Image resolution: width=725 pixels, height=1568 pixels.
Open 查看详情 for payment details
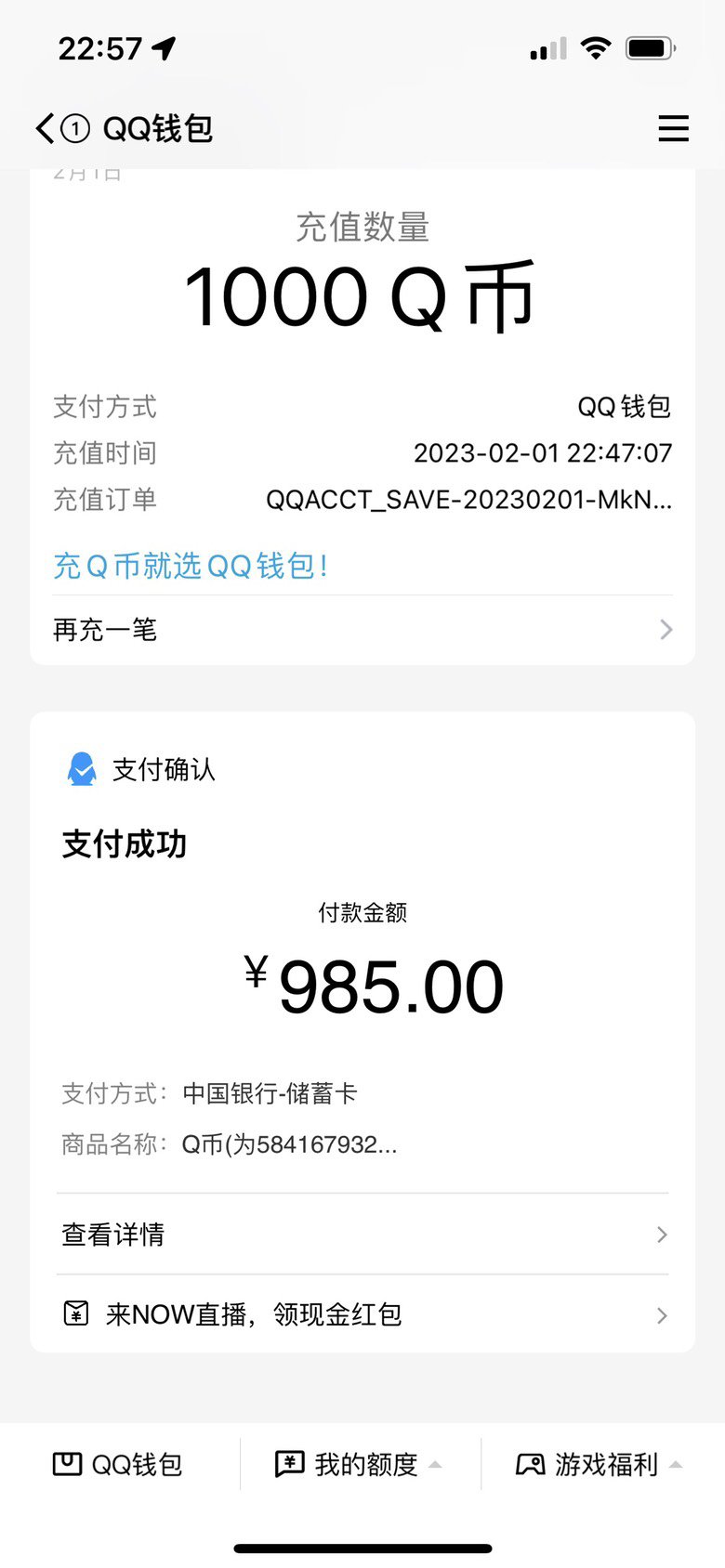[x=362, y=1235]
